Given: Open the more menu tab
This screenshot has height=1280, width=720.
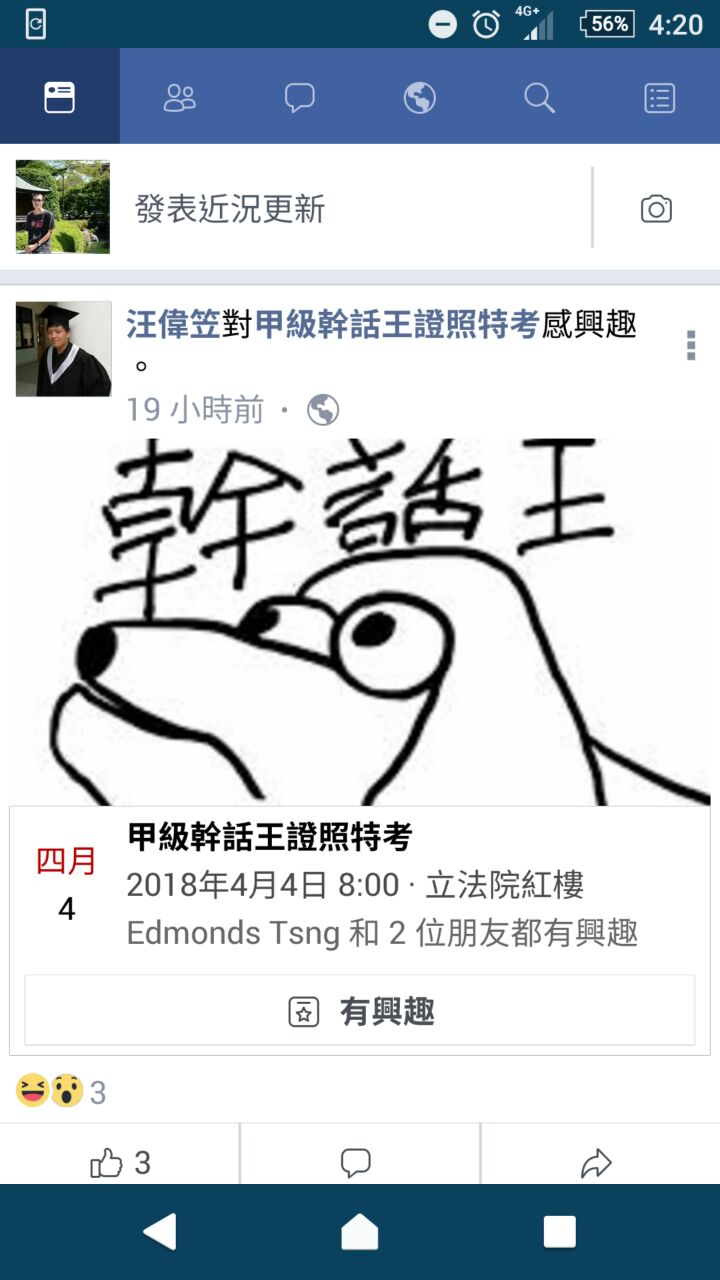Looking at the screenshot, I should point(659,97).
